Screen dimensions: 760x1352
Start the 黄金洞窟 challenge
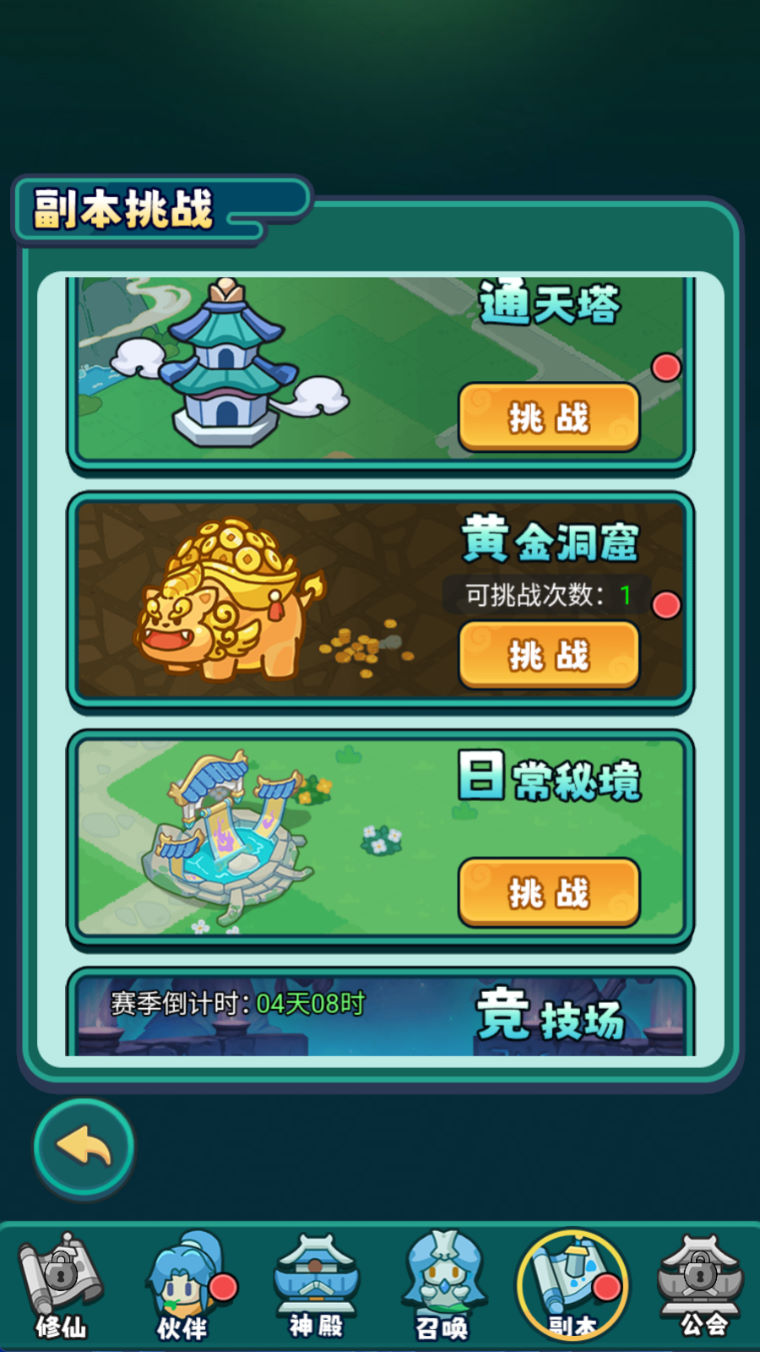tap(548, 655)
